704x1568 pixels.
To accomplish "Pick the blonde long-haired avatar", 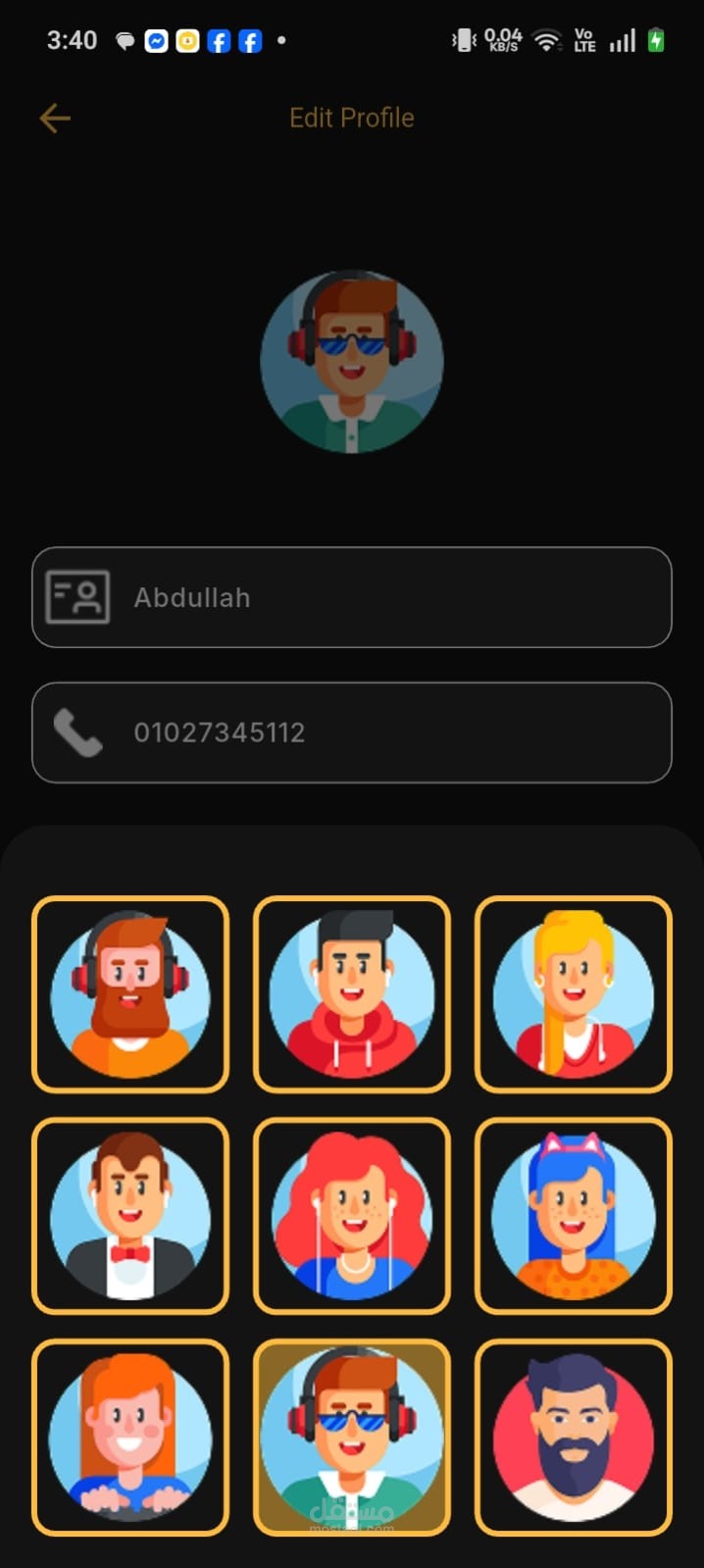I will tap(574, 994).
